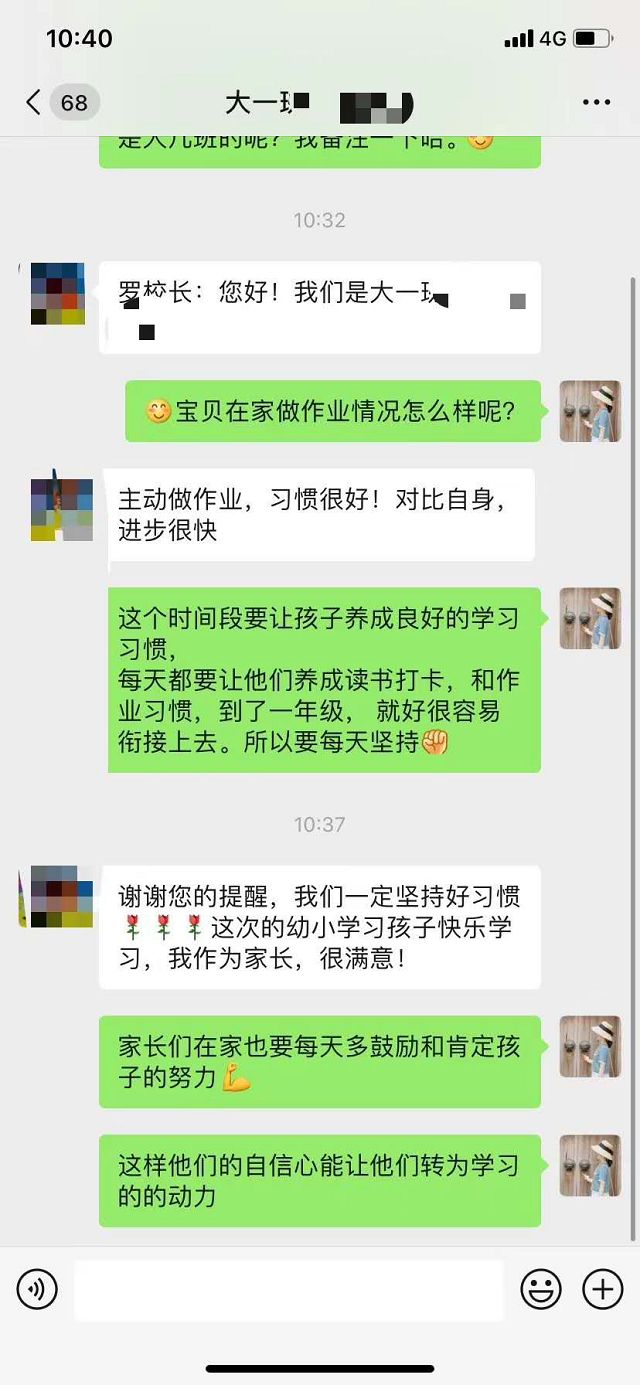The image size is (640, 1385).
Task: Go back to the chat list
Action: pyautogui.click(x=35, y=102)
